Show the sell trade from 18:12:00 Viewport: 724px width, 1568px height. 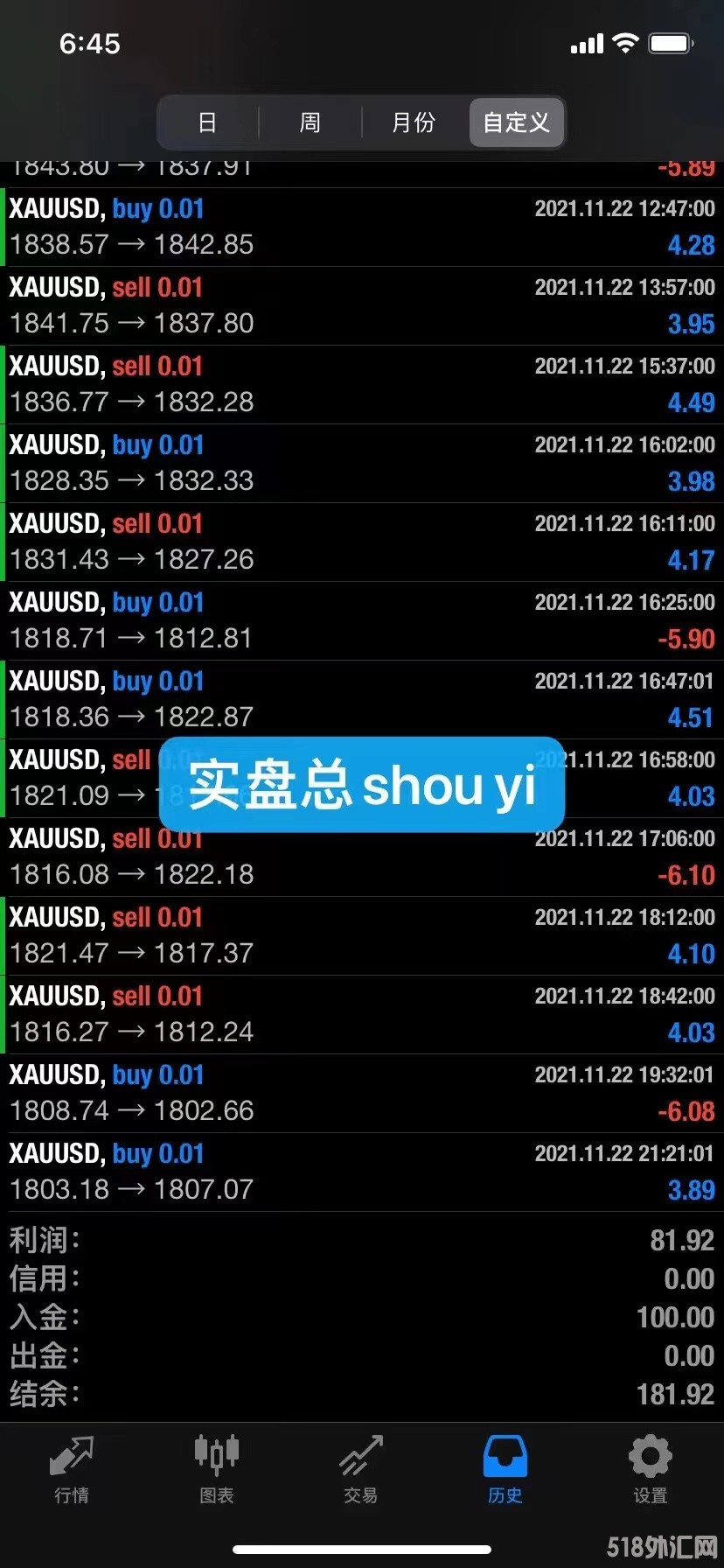pyautogui.click(x=362, y=936)
